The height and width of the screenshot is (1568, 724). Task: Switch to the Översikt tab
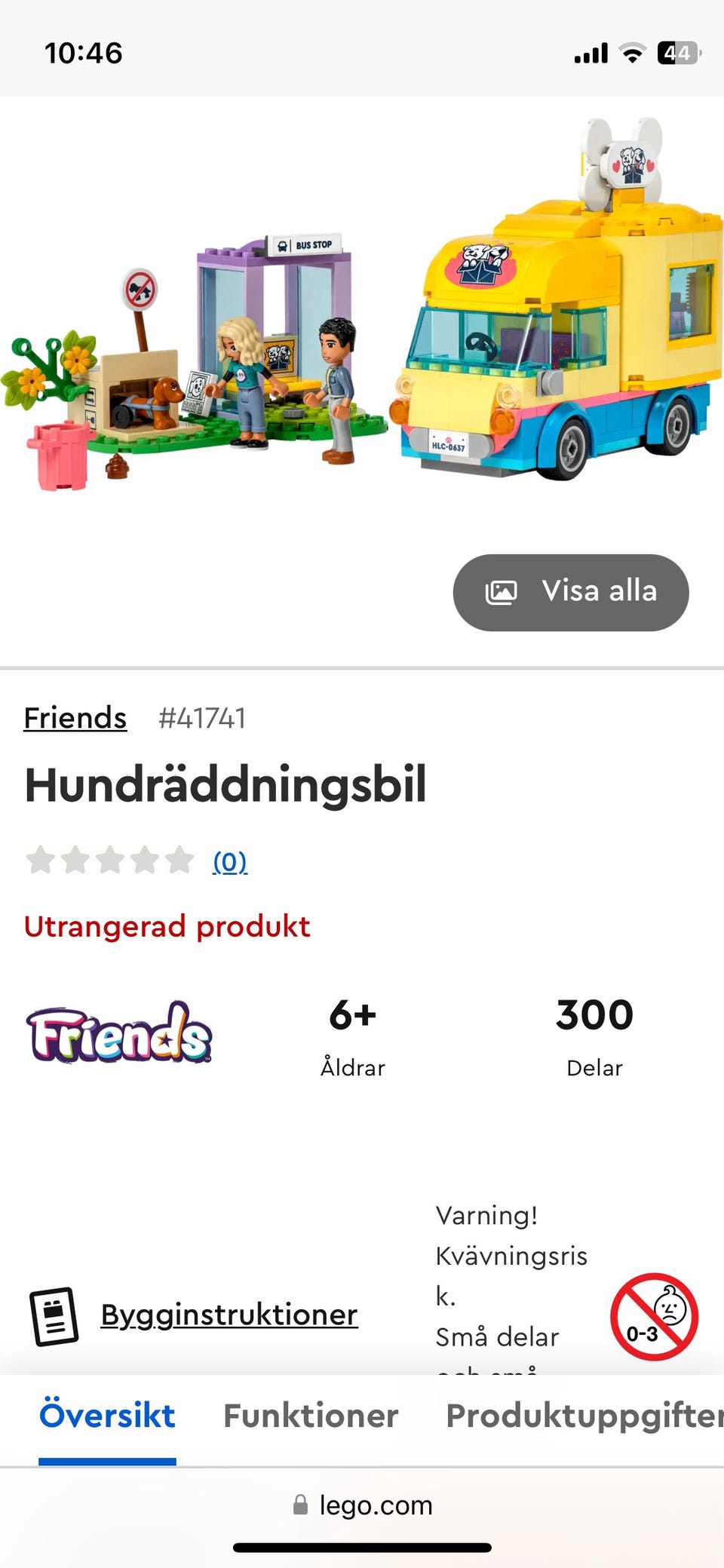[107, 1416]
